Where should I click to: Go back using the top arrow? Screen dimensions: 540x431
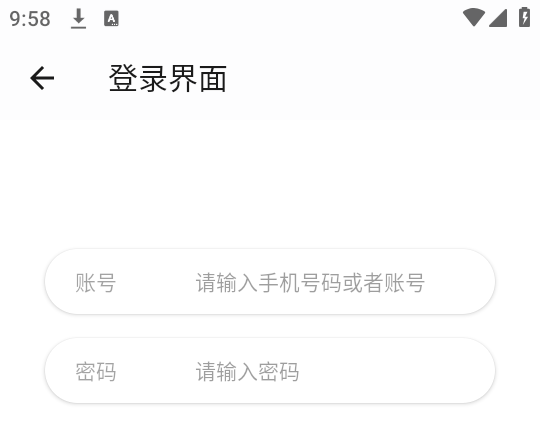[x=42, y=79]
